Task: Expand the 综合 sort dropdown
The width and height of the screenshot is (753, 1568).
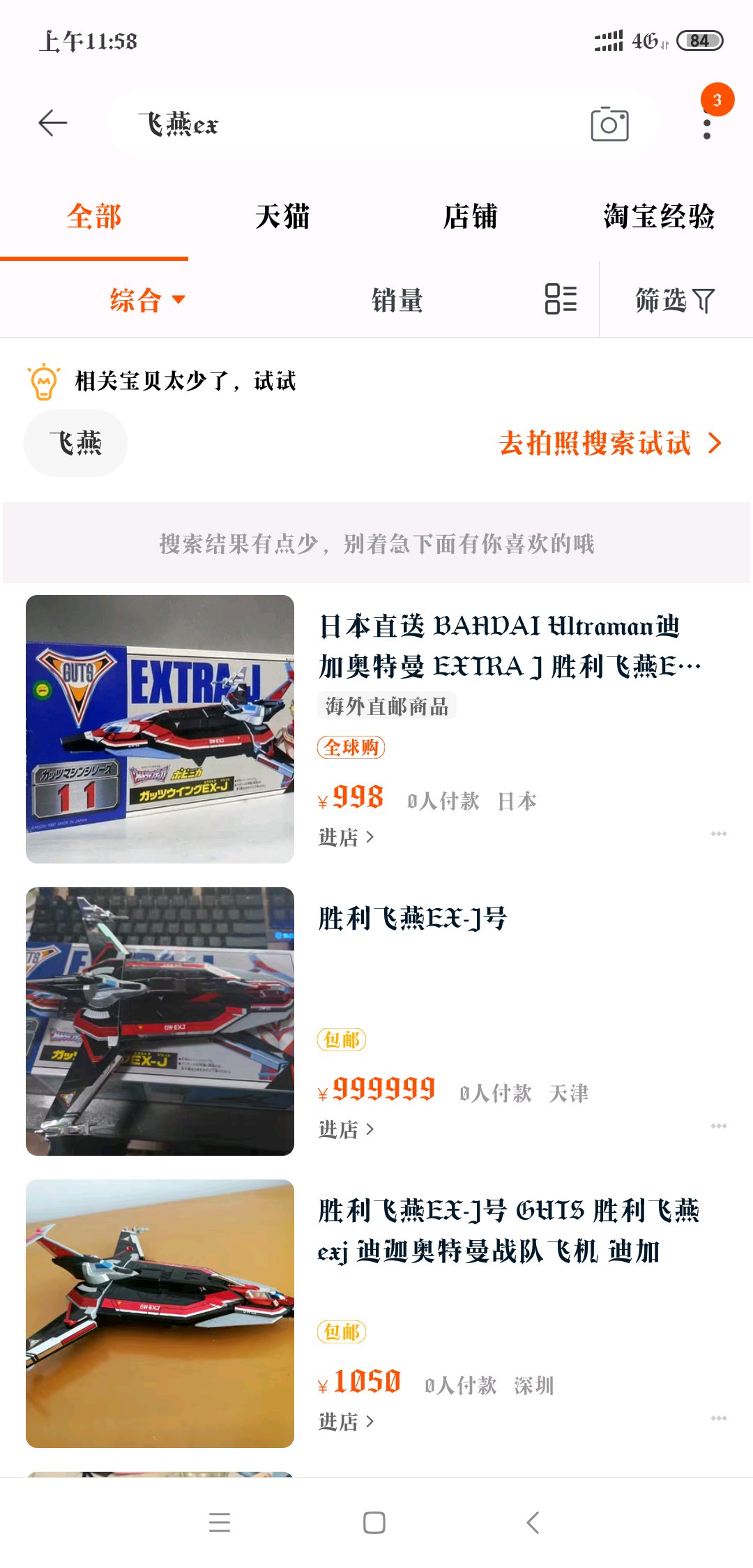Action: [x=147, y=300]
